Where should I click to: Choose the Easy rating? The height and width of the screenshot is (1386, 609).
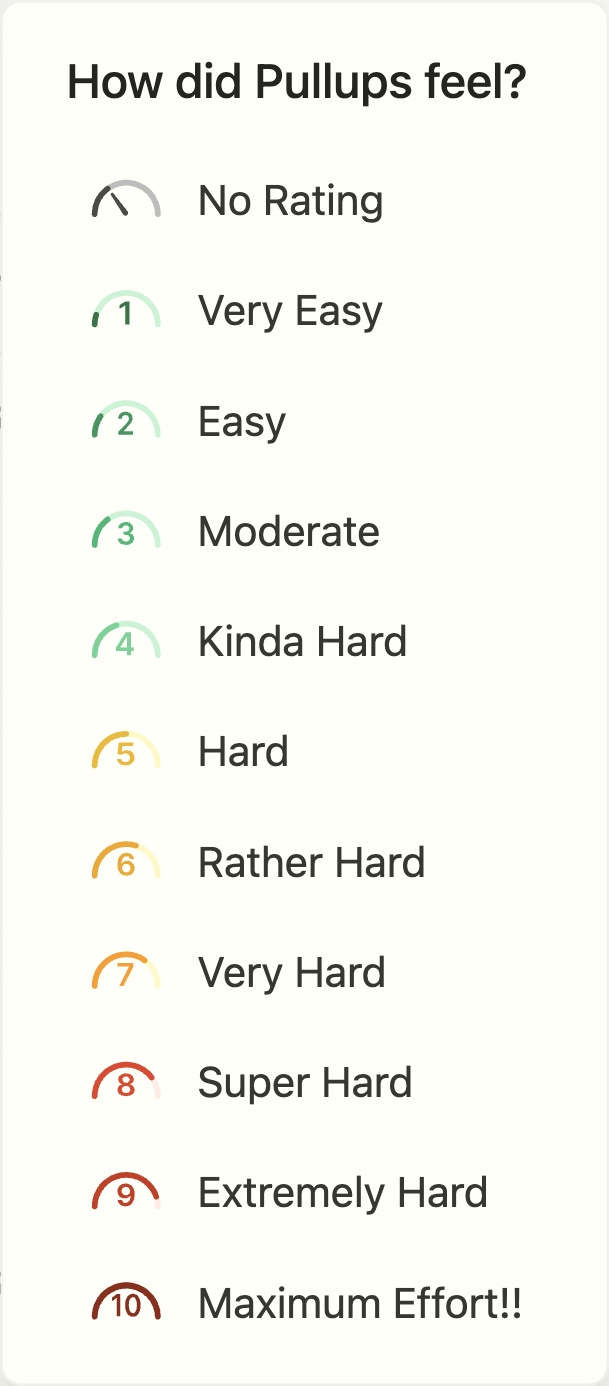tap(242, 422)
